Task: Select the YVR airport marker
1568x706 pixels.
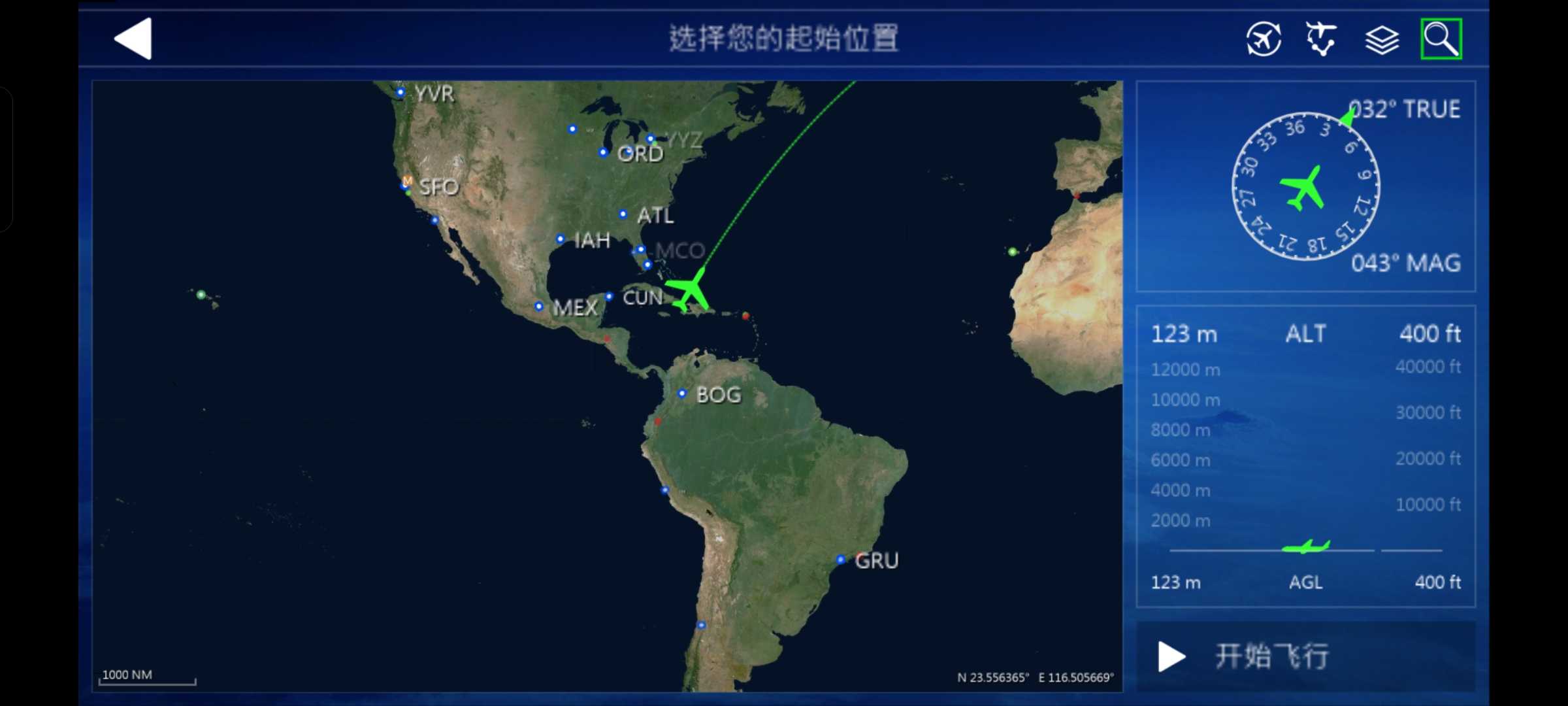Action: click(x=400, y=93)
